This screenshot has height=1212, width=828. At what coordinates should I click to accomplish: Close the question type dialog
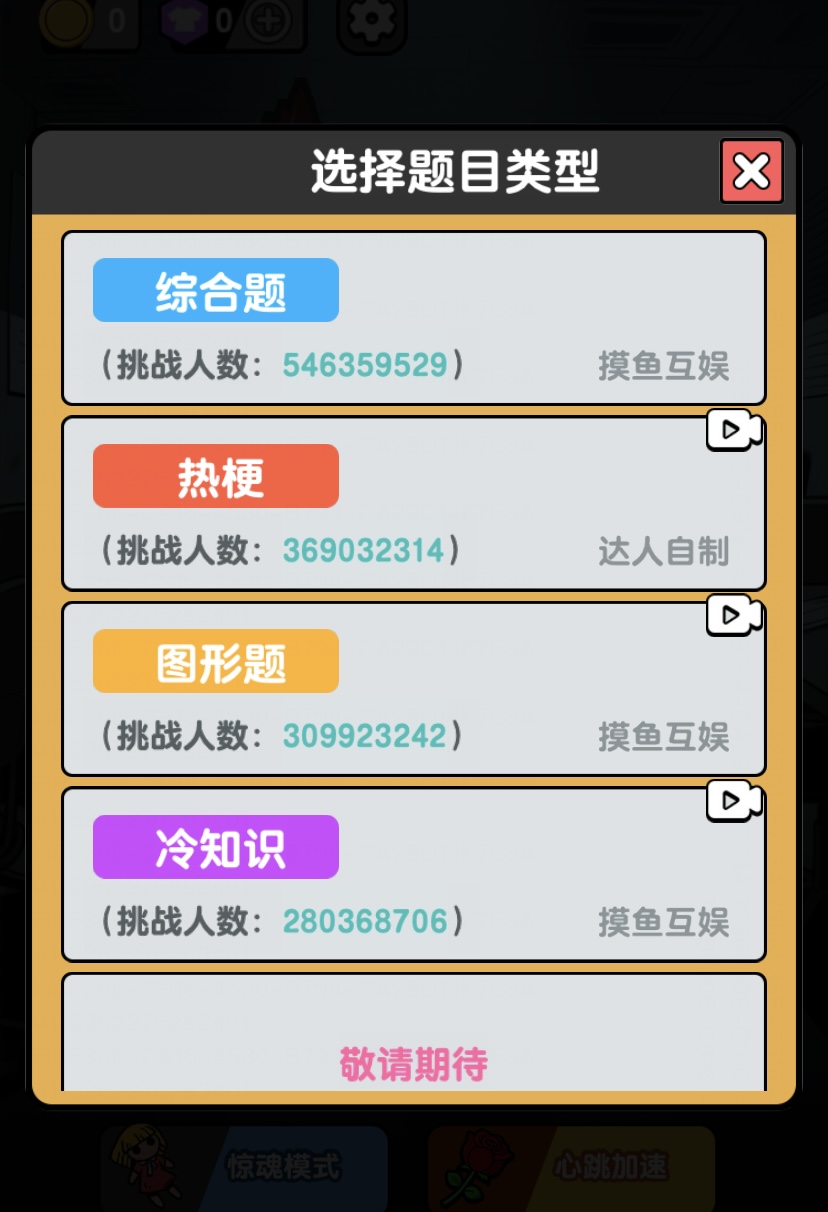751,171
